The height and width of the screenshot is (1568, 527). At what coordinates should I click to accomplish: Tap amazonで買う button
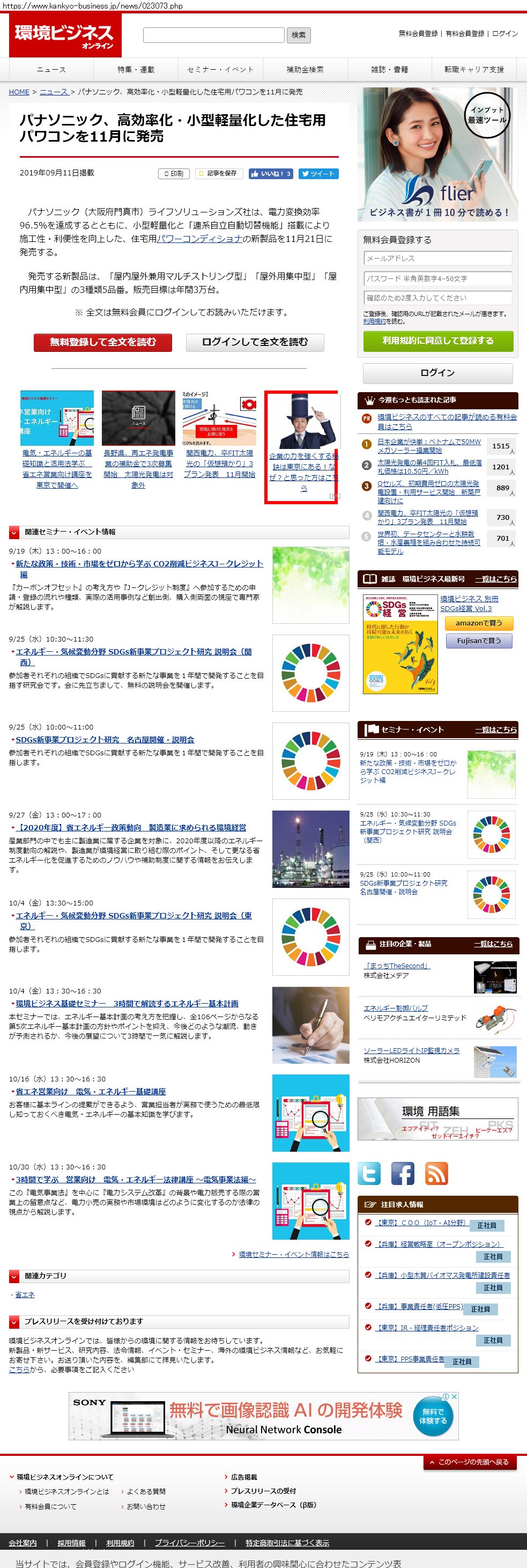[x=478, y=623]
